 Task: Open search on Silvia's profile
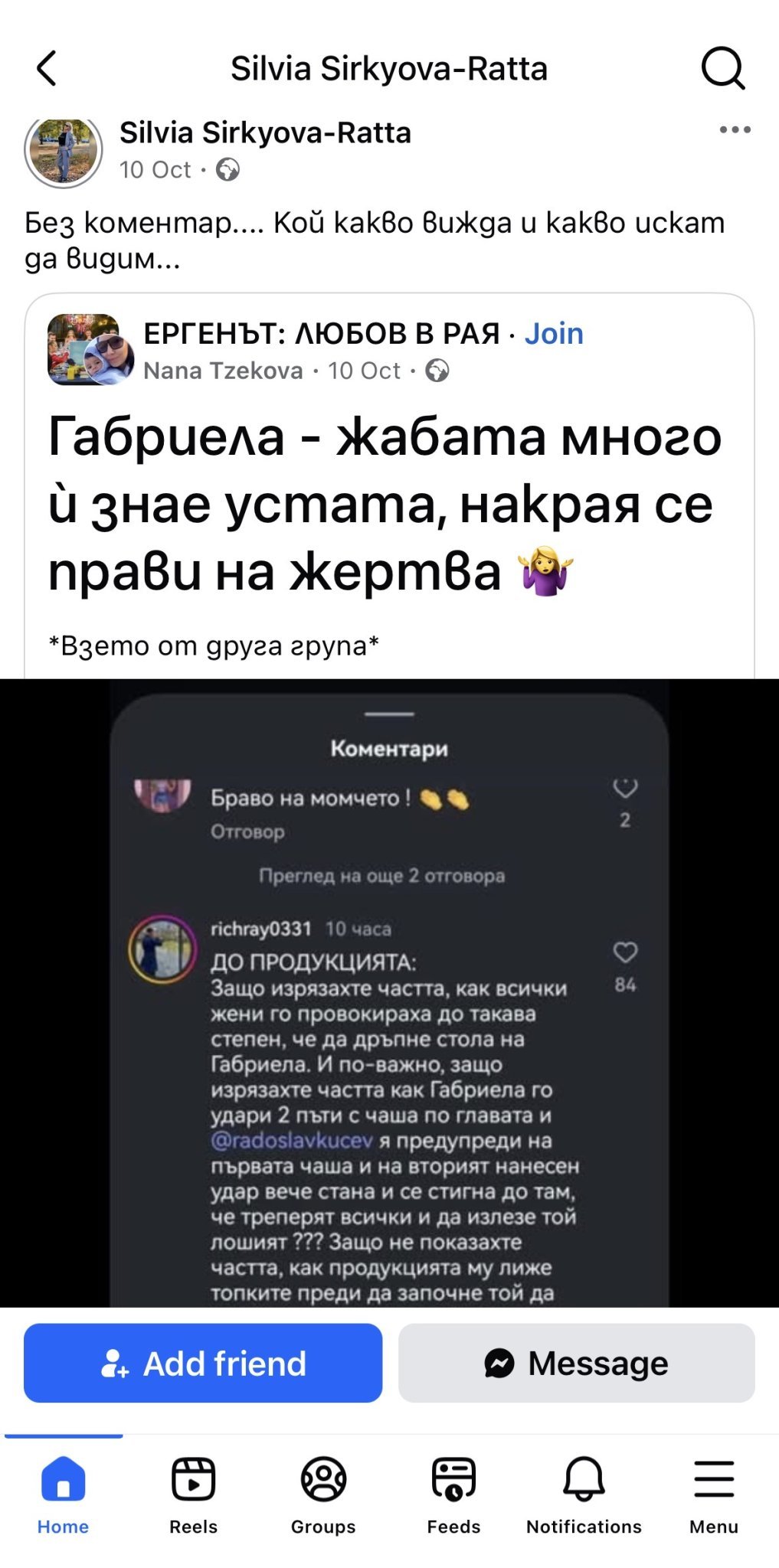(723, 68)
